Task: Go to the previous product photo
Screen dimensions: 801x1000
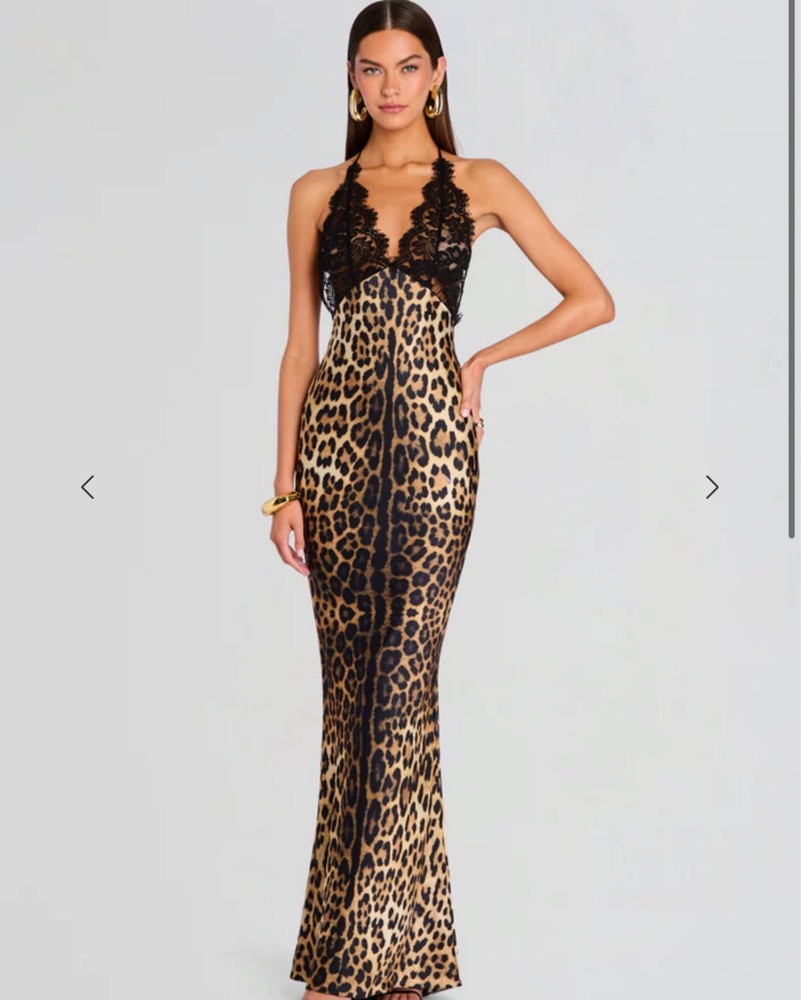Action: (x=88, y=487)
